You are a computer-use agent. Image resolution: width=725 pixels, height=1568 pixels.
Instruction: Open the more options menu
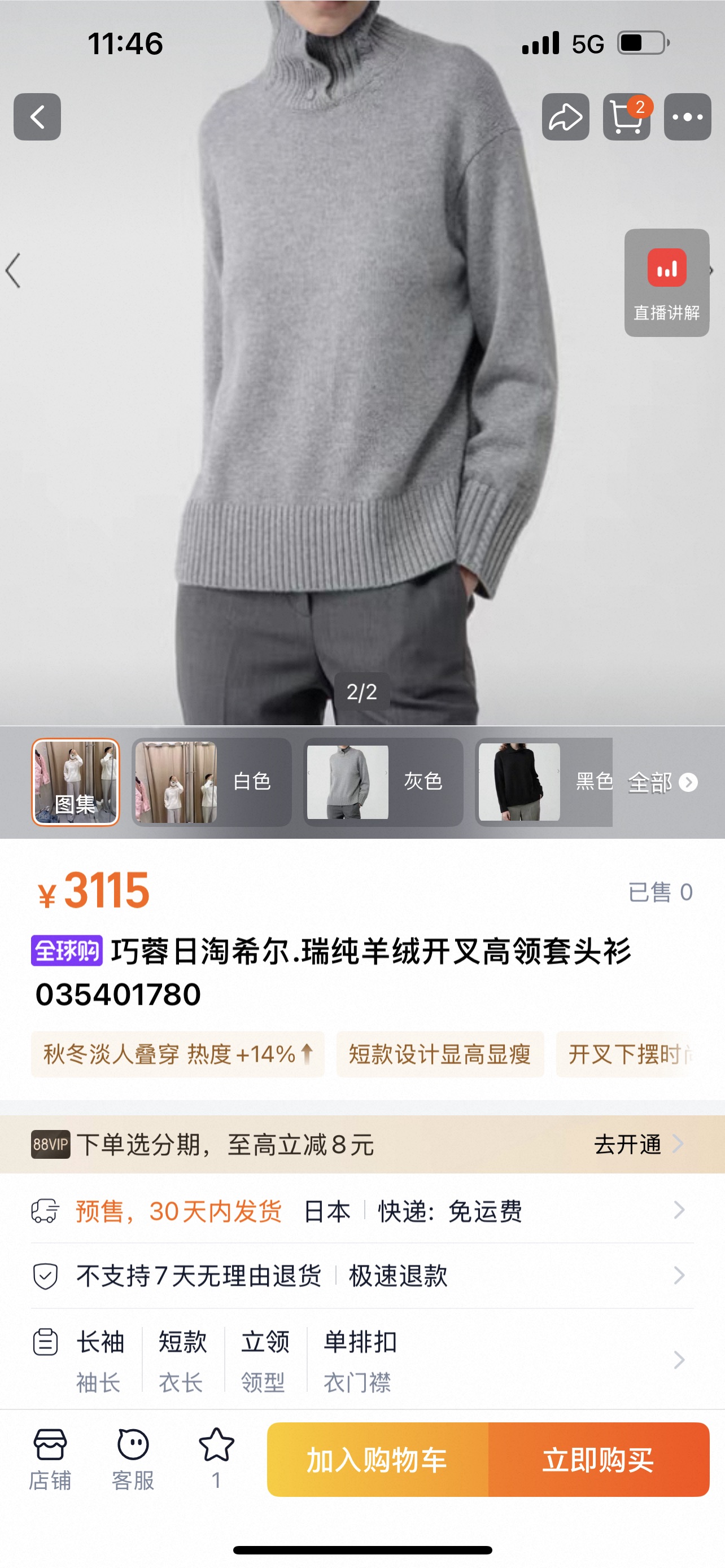pos(687,117)
